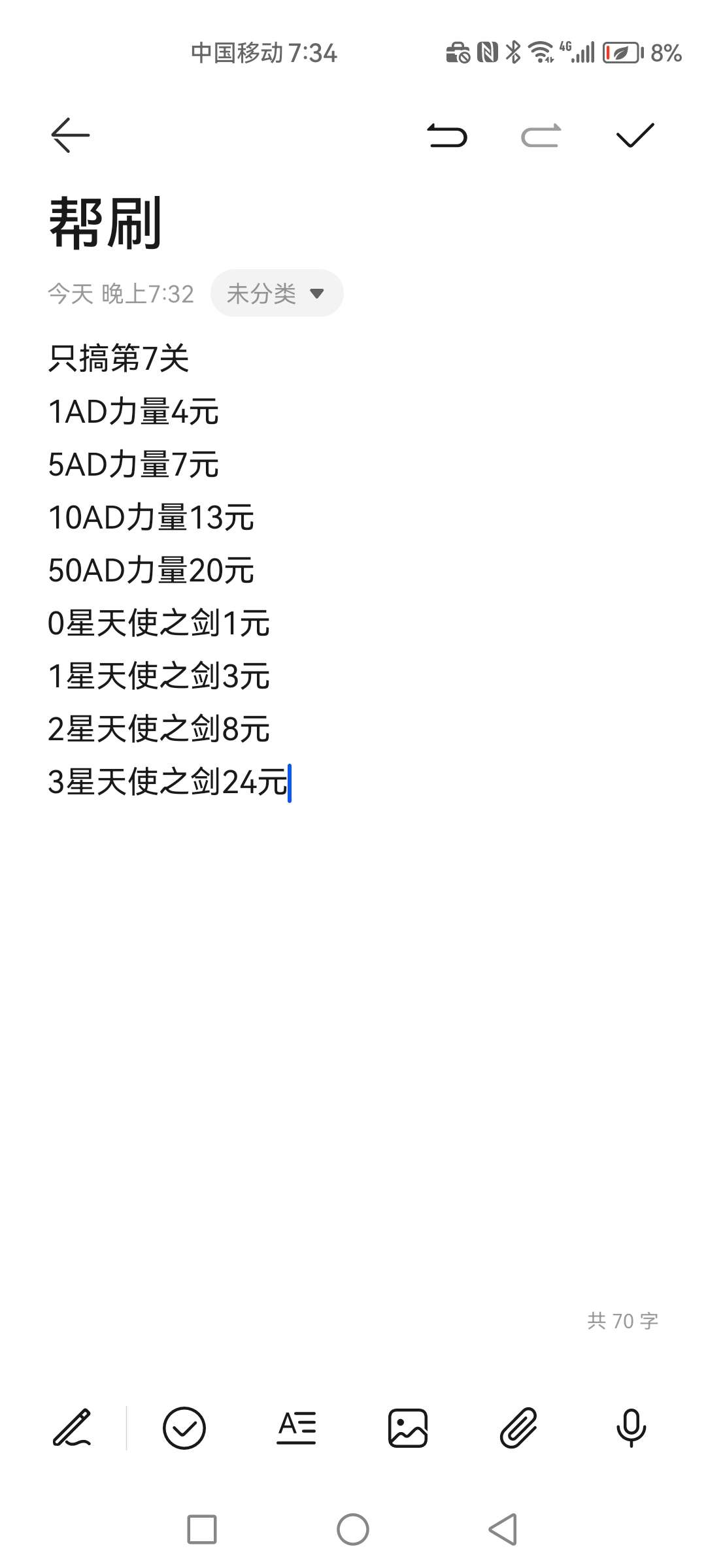Open recent apps overview
706x1568 pixels.
(x=202, y=1529)
